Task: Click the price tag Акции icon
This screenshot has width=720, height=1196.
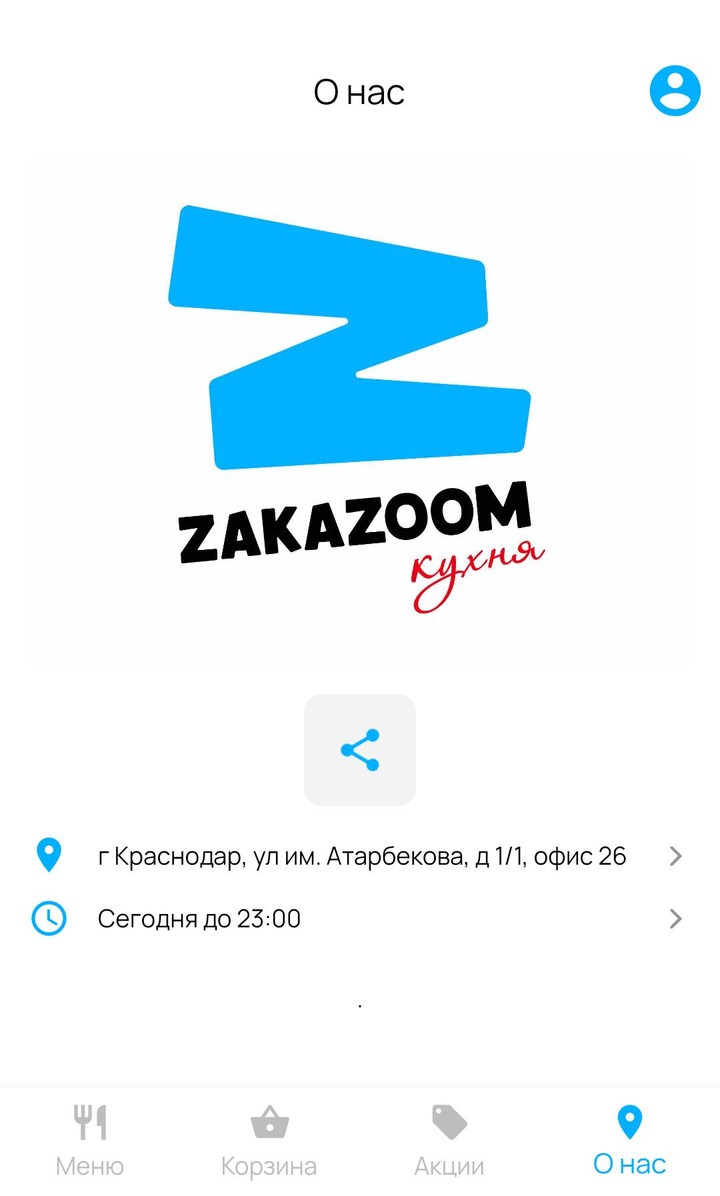Action: (449, 1120)
